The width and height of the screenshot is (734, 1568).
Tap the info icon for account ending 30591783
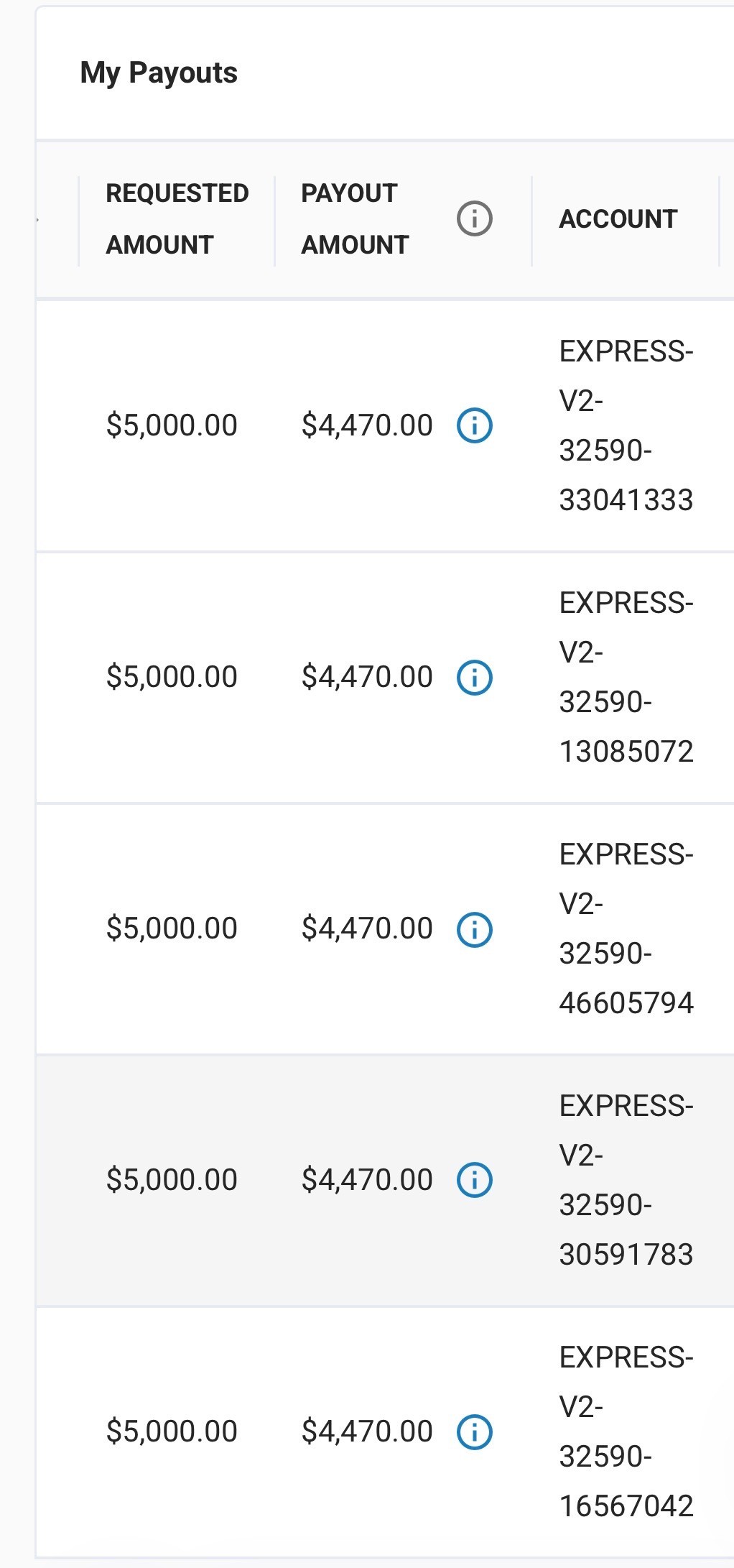[475, 1180]
